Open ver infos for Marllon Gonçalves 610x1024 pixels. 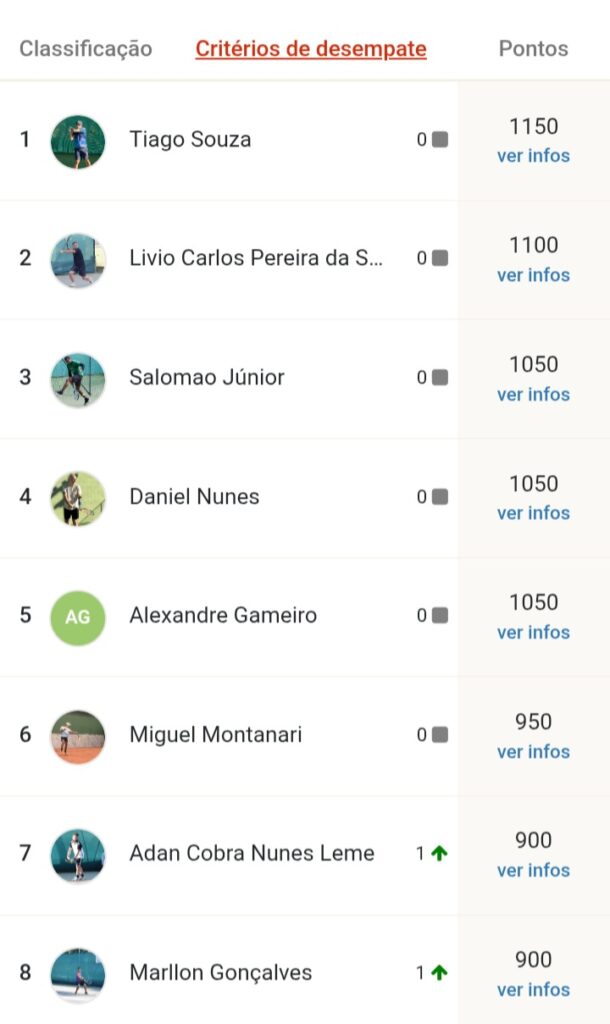[533, 989]
